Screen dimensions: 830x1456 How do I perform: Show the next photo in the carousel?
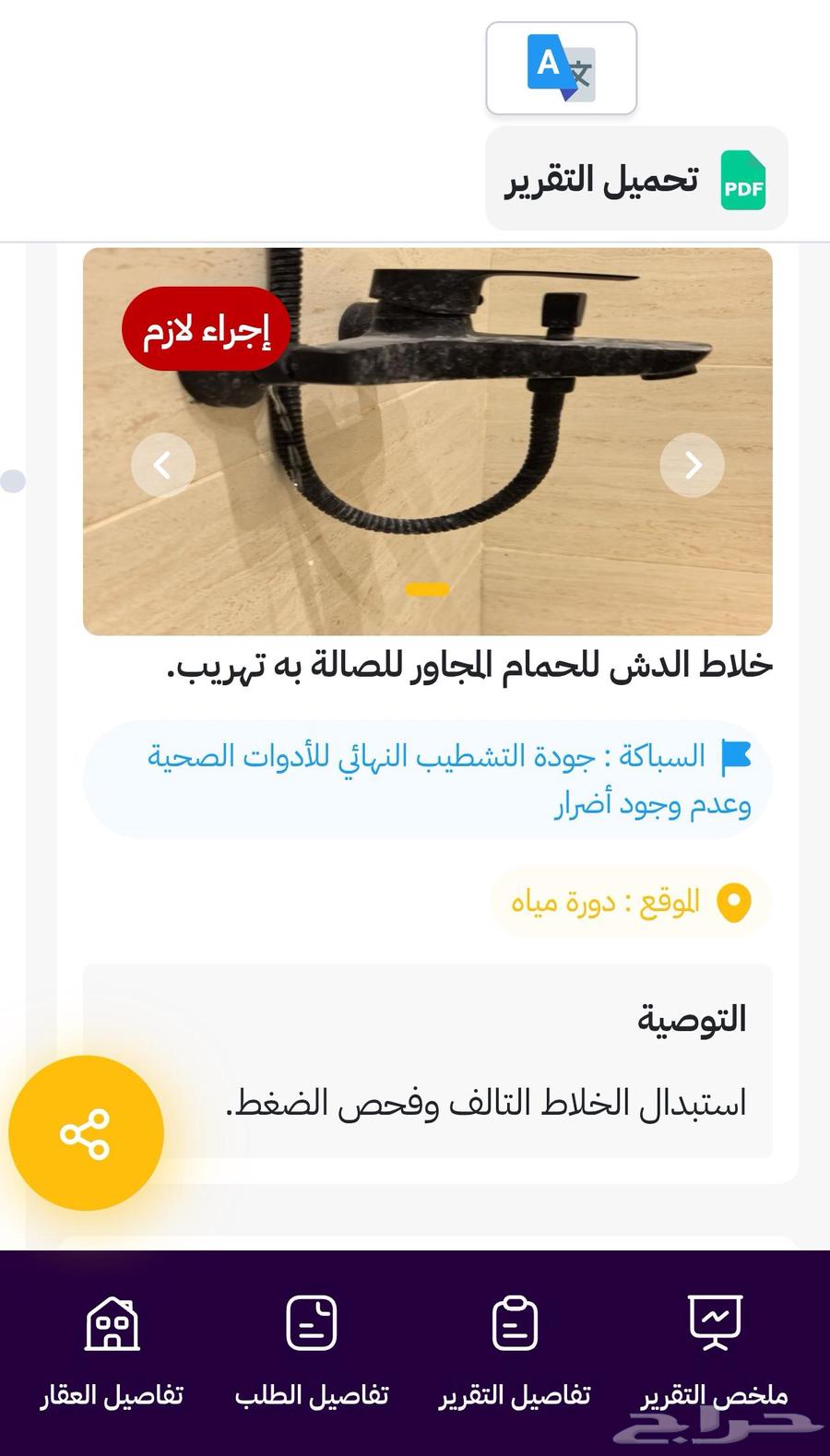tap(692, 466)
